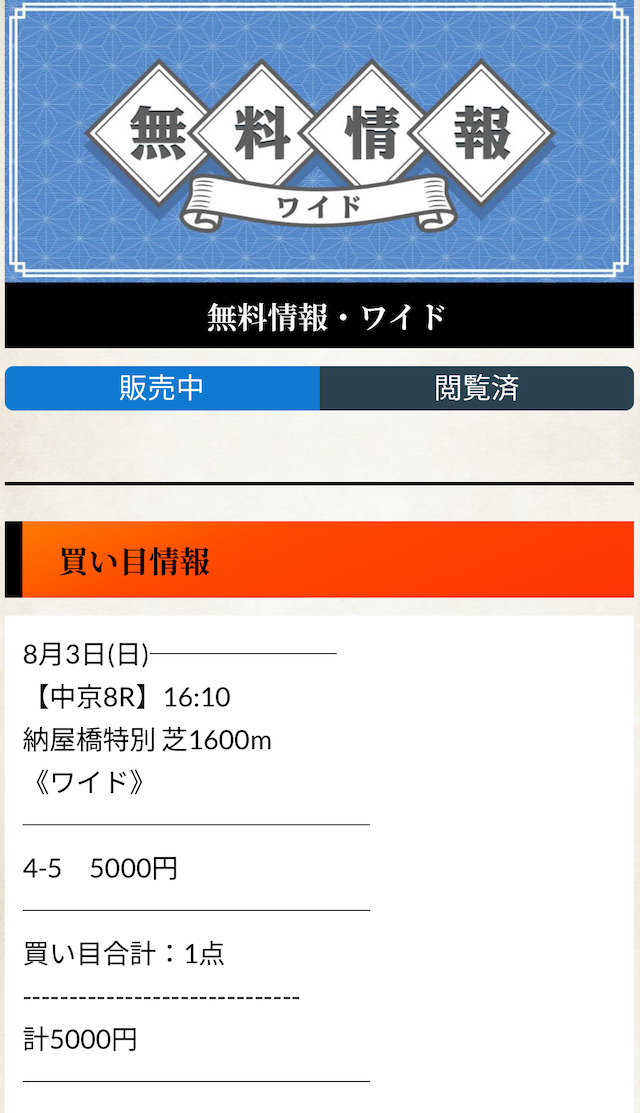Switch to the 閲覧済 tab

click(x=477, y=388)
